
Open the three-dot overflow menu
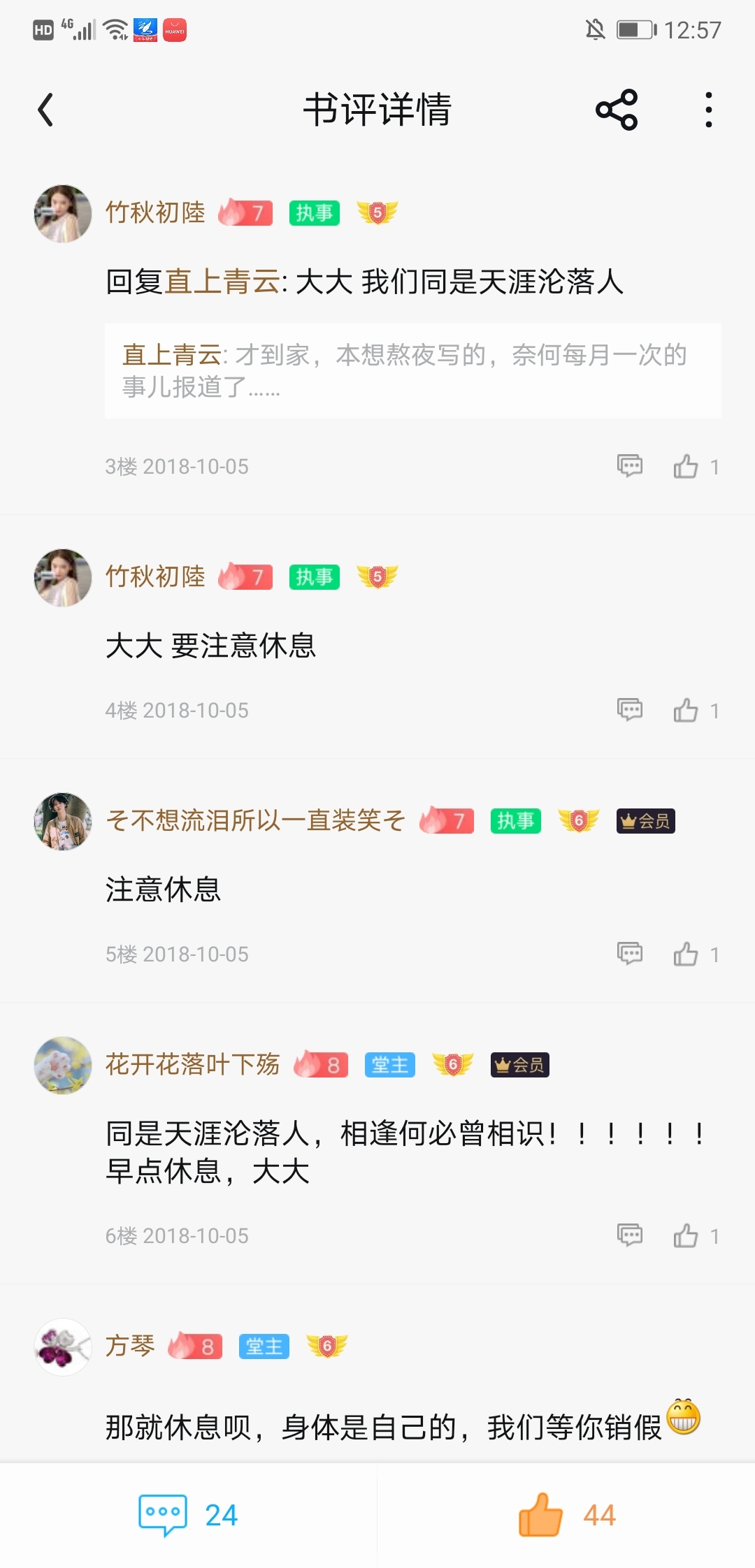coord(708,110)
